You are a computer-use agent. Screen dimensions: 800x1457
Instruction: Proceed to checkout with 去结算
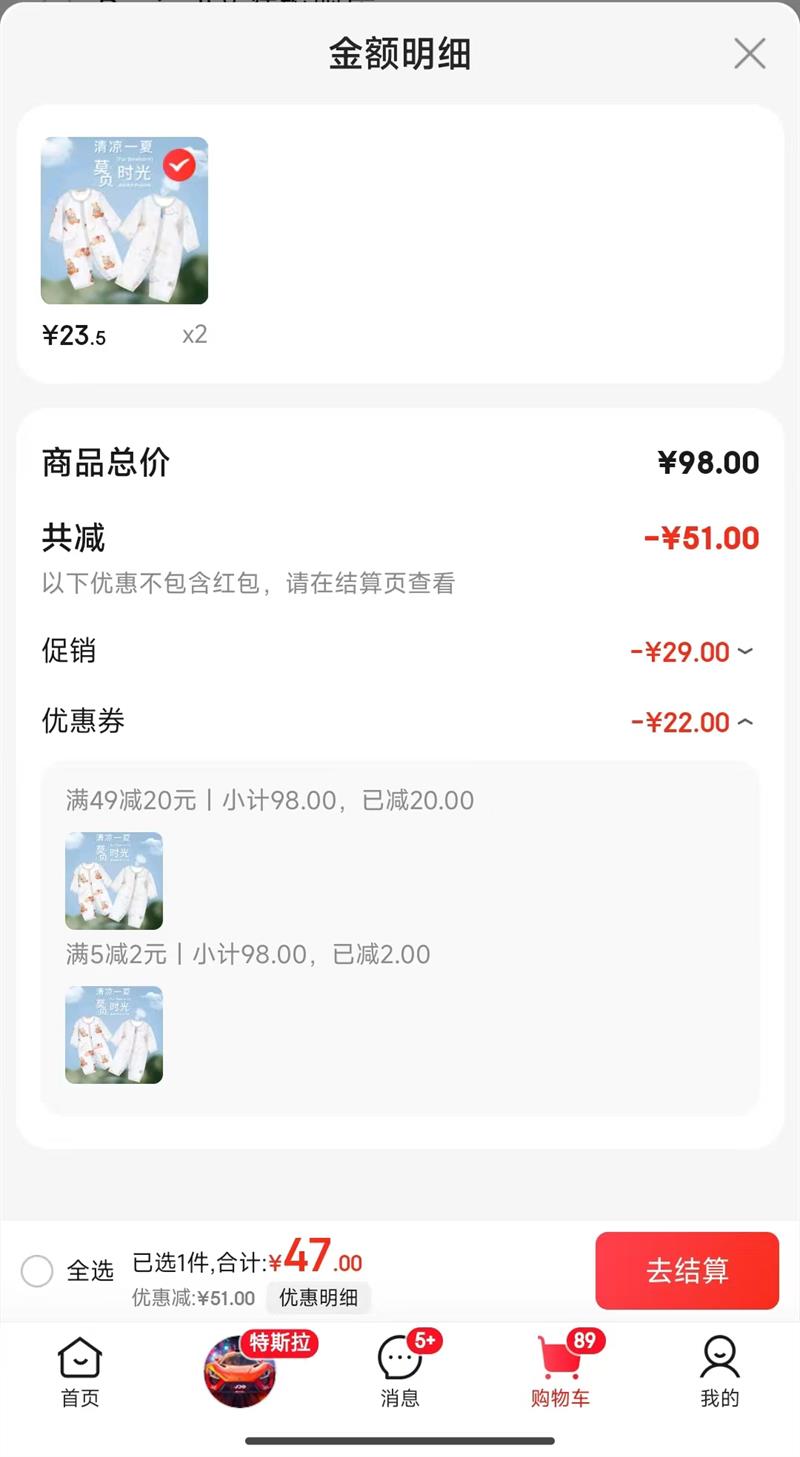[x=687, y=1270]
